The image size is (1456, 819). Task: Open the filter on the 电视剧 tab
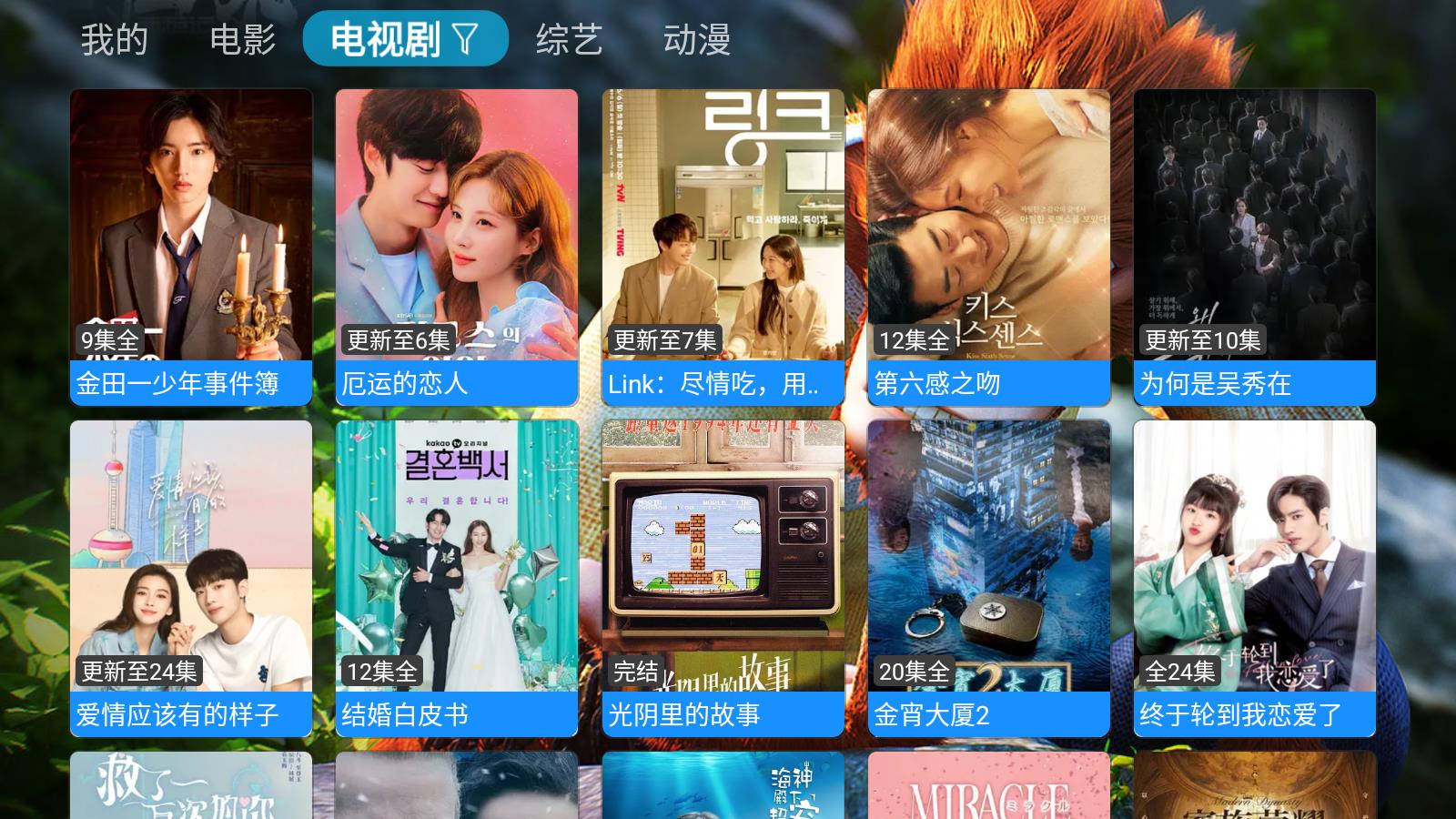coord(465,39)
